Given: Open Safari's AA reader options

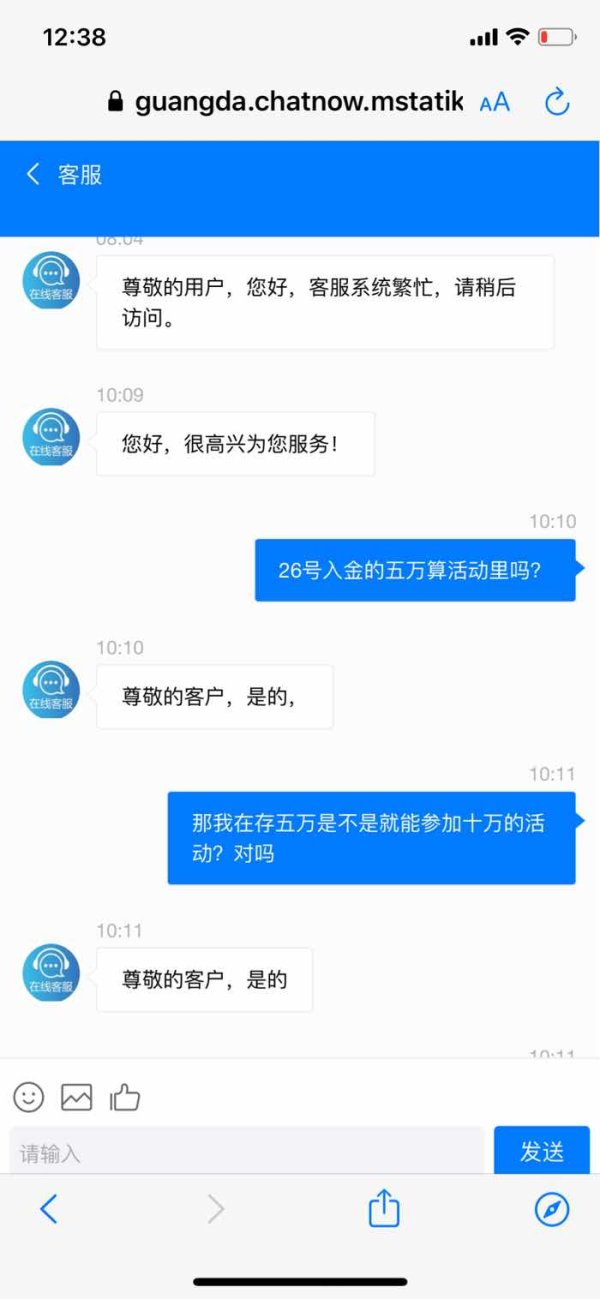Looking at the screenshot, I should coord(495,102).
